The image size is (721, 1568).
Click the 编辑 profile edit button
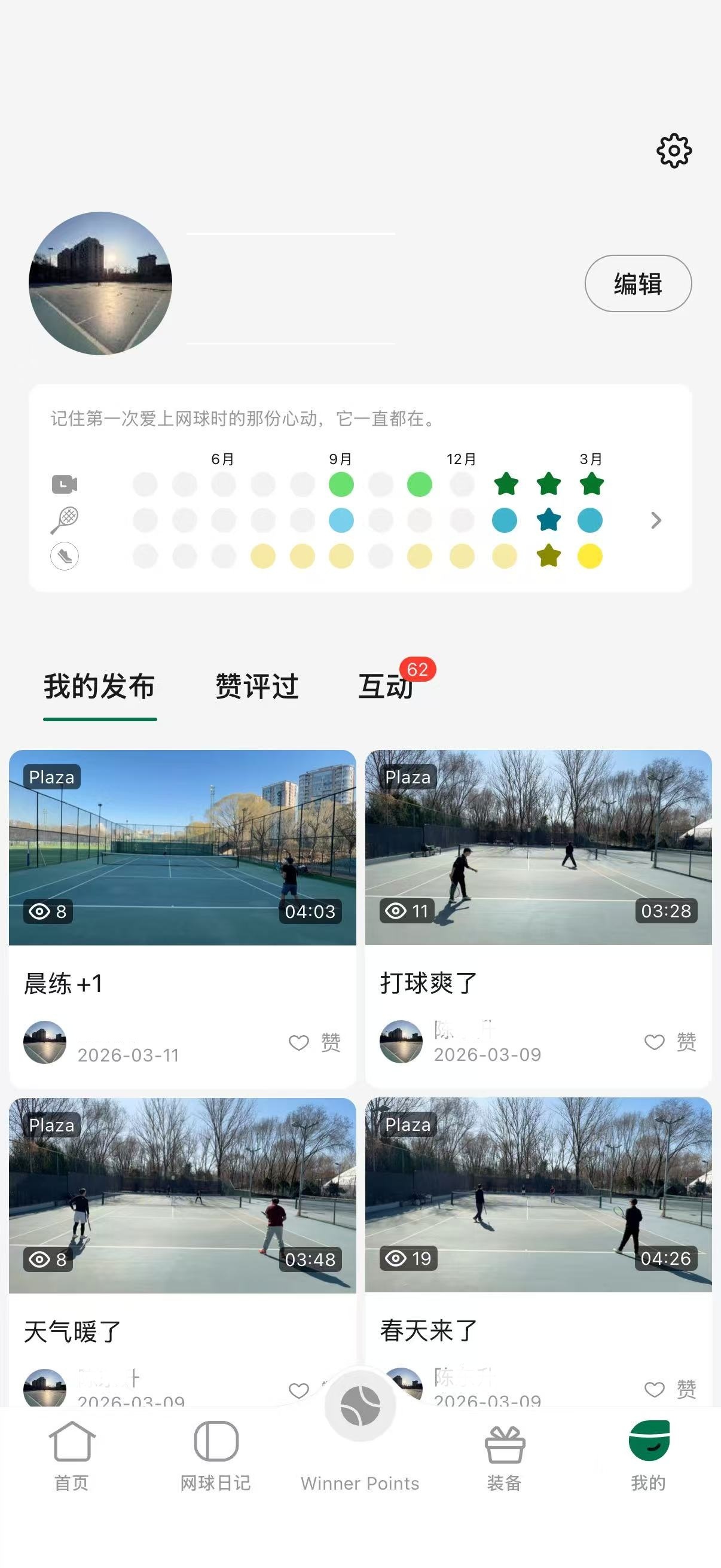click(x=638, y=283)
